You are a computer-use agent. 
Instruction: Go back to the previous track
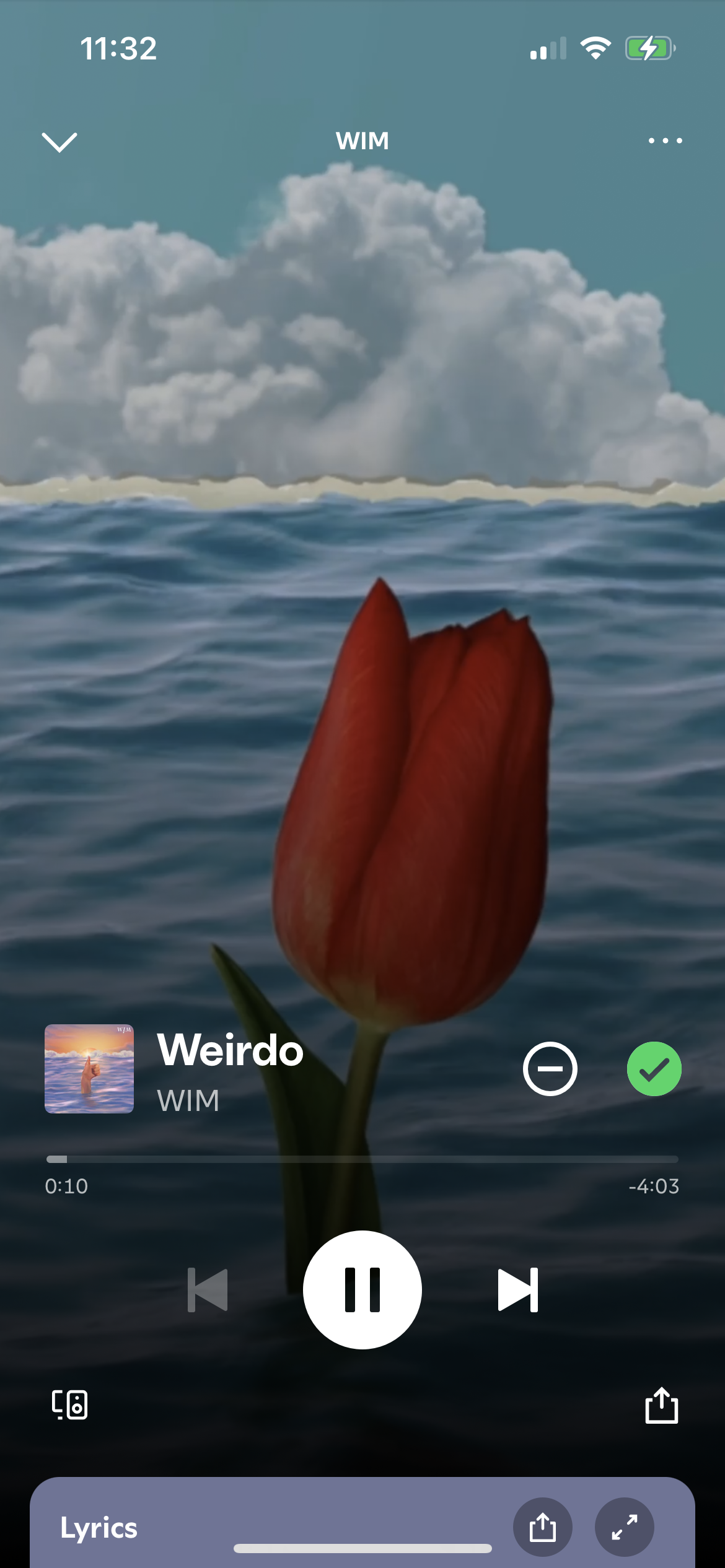pos(208,1290)
